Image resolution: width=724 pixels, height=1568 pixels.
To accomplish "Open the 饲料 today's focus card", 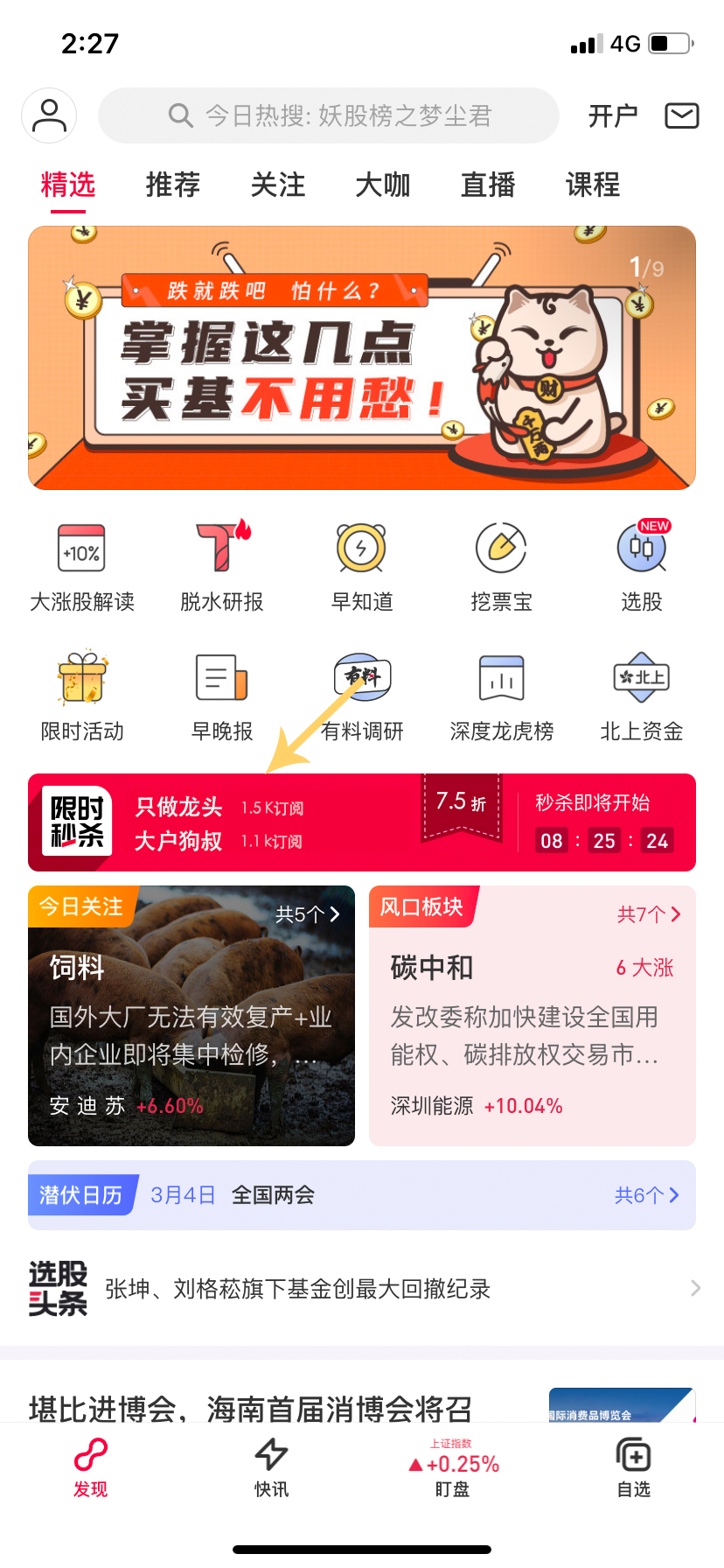I will (191, 1016).
